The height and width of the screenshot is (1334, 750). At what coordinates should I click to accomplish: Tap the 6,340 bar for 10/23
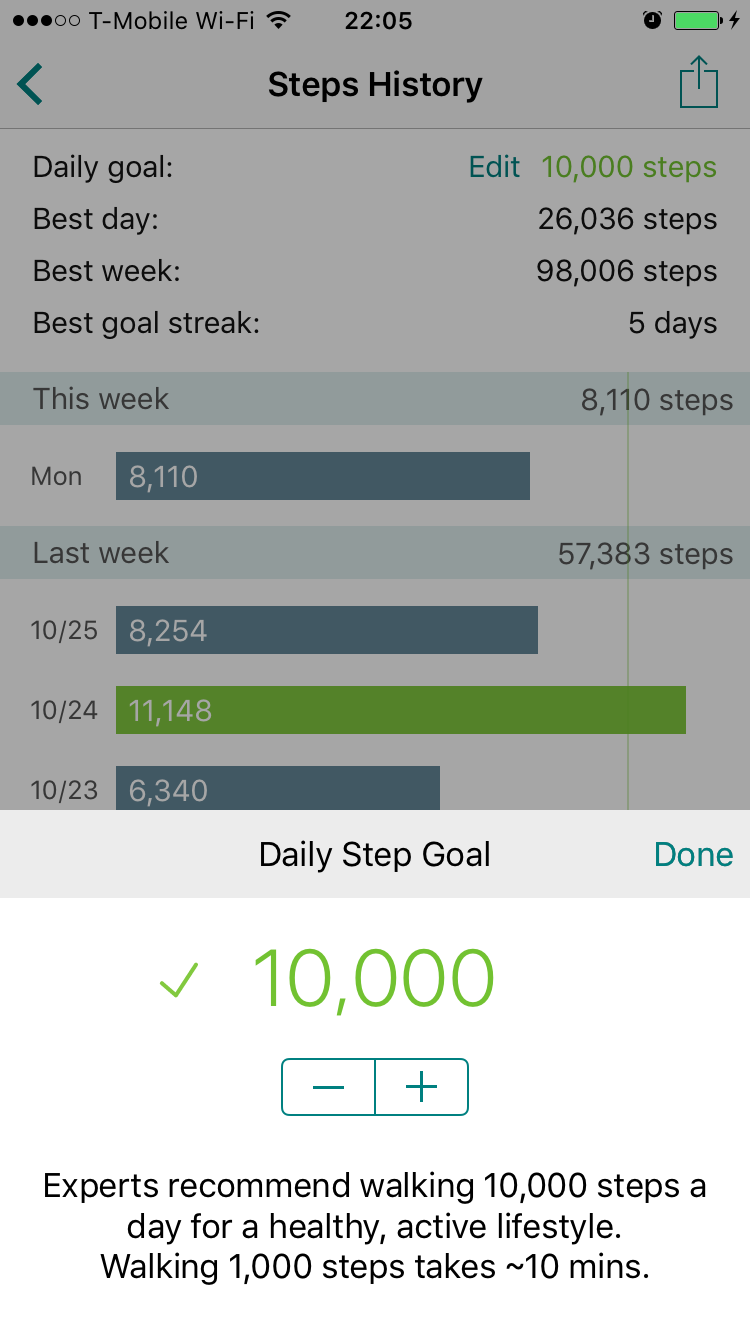tap(278, 789)
